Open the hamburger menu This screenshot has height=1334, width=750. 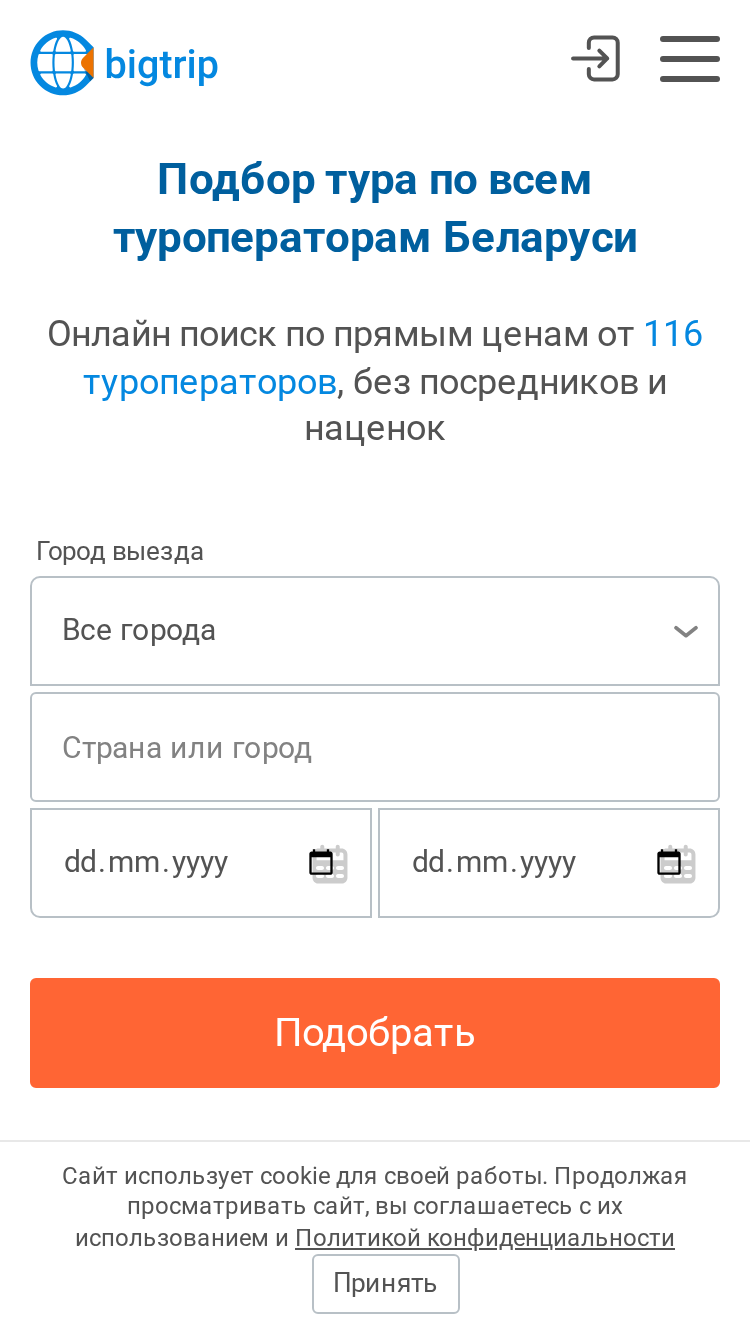pyautogui.click(x=690, y=59)
